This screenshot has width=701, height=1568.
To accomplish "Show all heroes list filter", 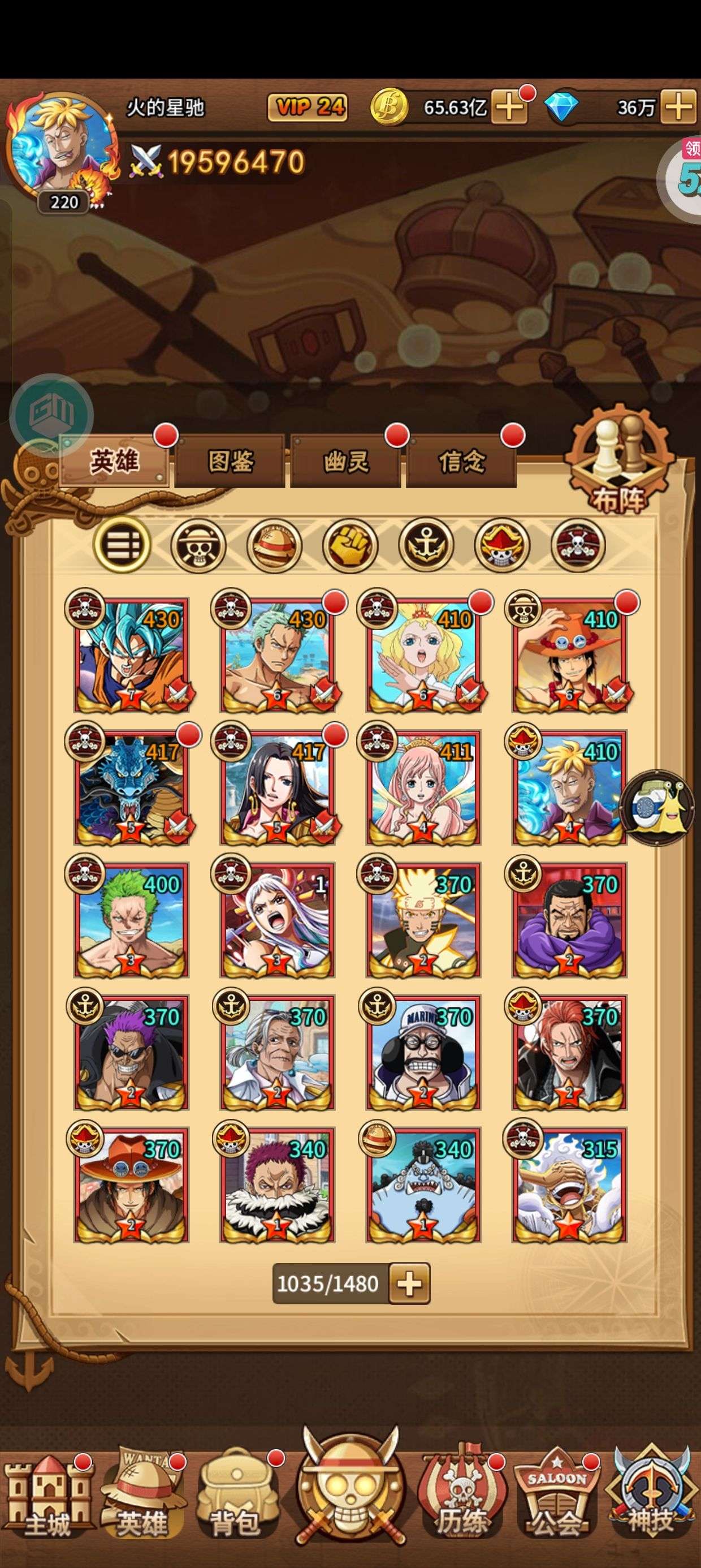I will [x=122, y=544].
